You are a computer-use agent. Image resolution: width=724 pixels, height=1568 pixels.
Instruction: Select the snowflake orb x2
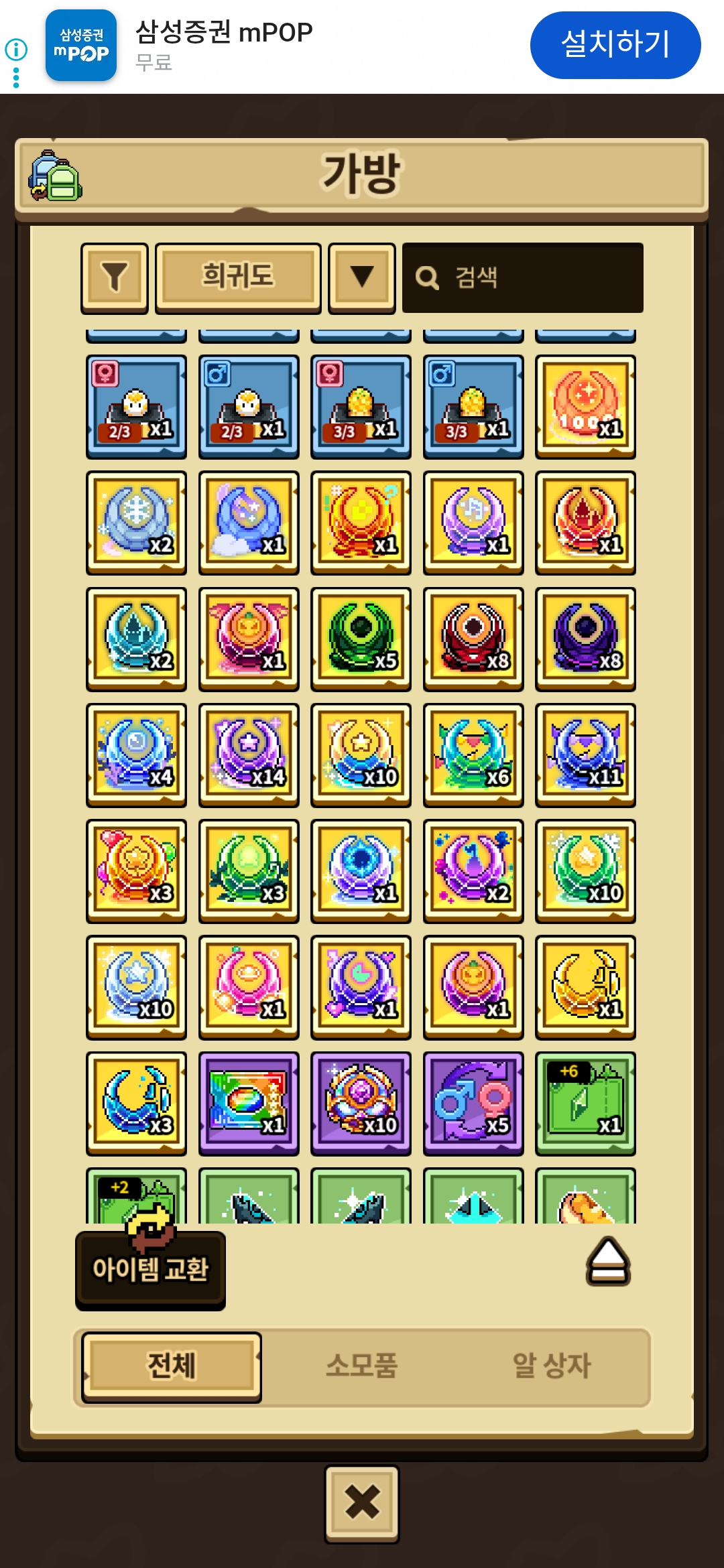(136, 523)
